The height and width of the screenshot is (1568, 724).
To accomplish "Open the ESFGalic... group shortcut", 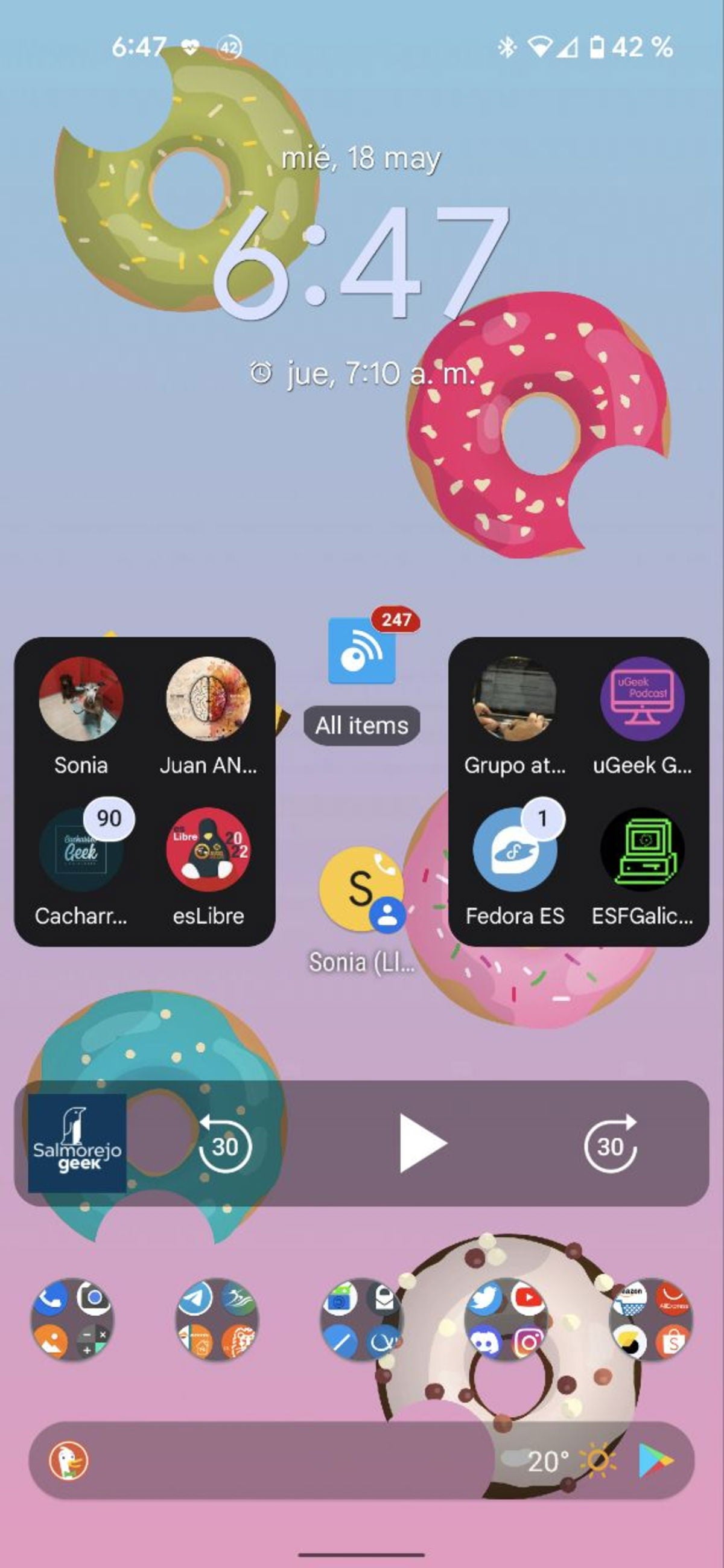I will tap(642, 850).
